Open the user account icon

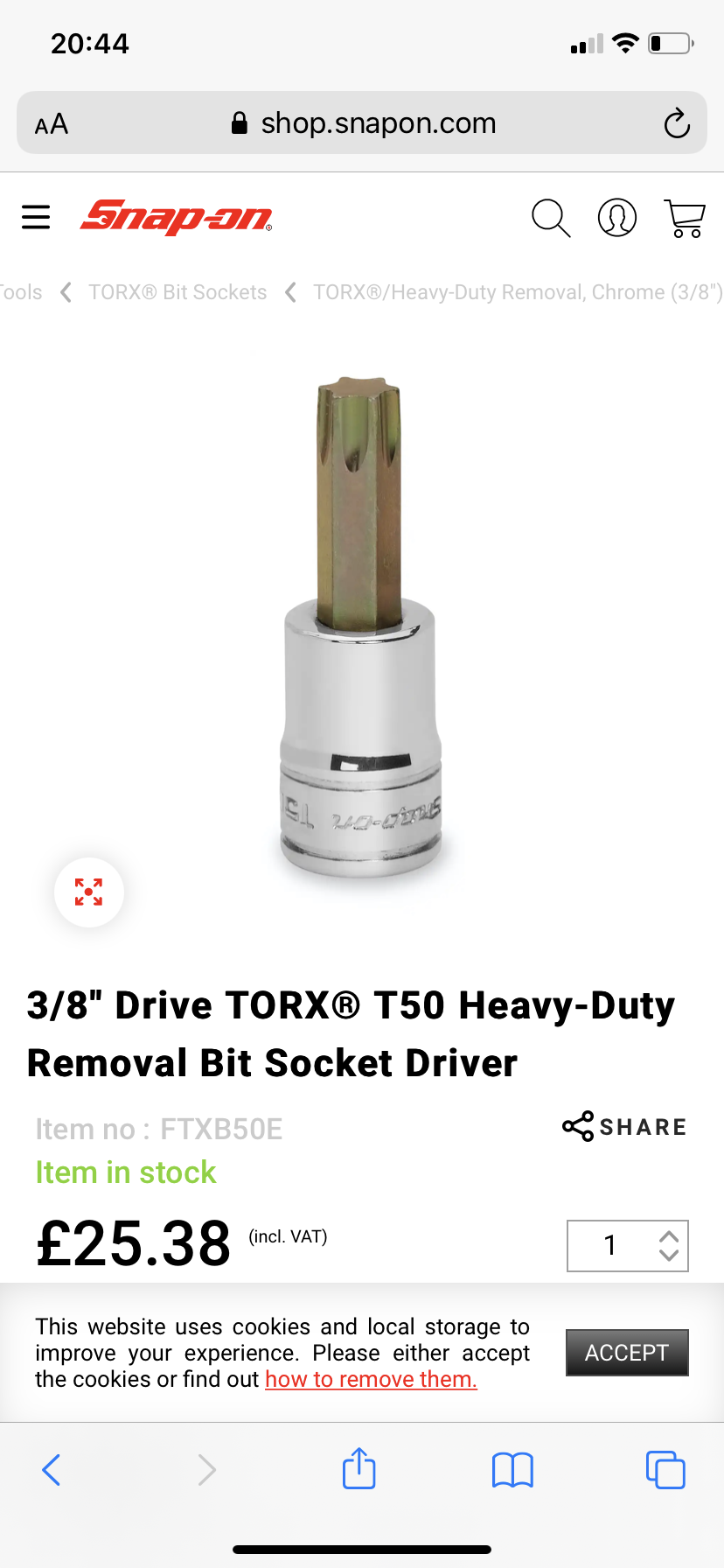pyautogui.click(x=616, y=218)
